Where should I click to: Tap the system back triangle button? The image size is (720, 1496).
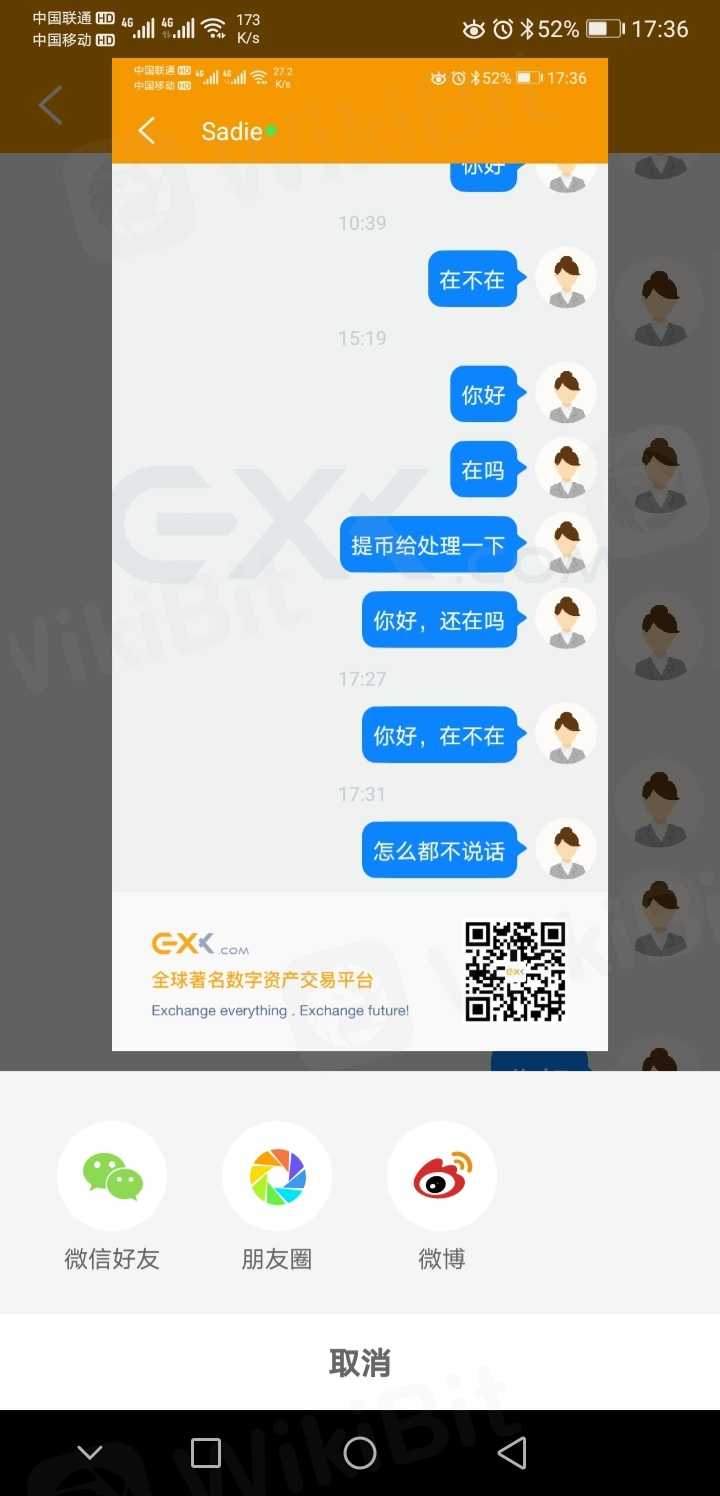coord(512,1453)
